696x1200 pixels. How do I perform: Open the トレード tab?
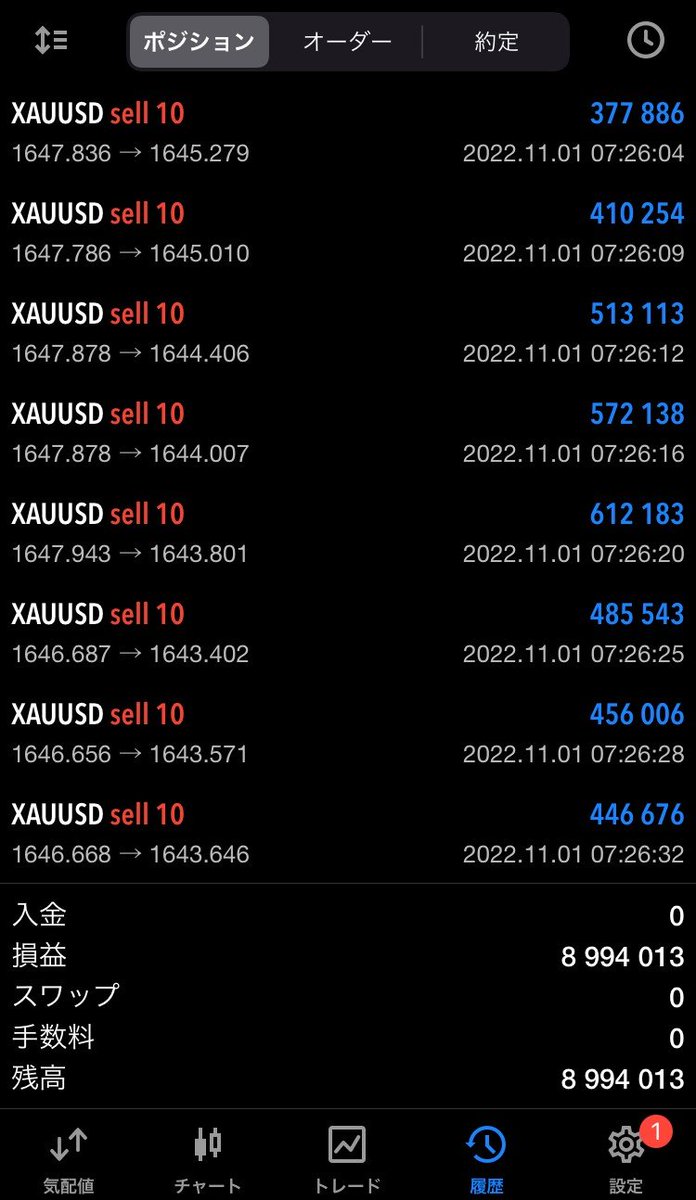click(347, 1158)
